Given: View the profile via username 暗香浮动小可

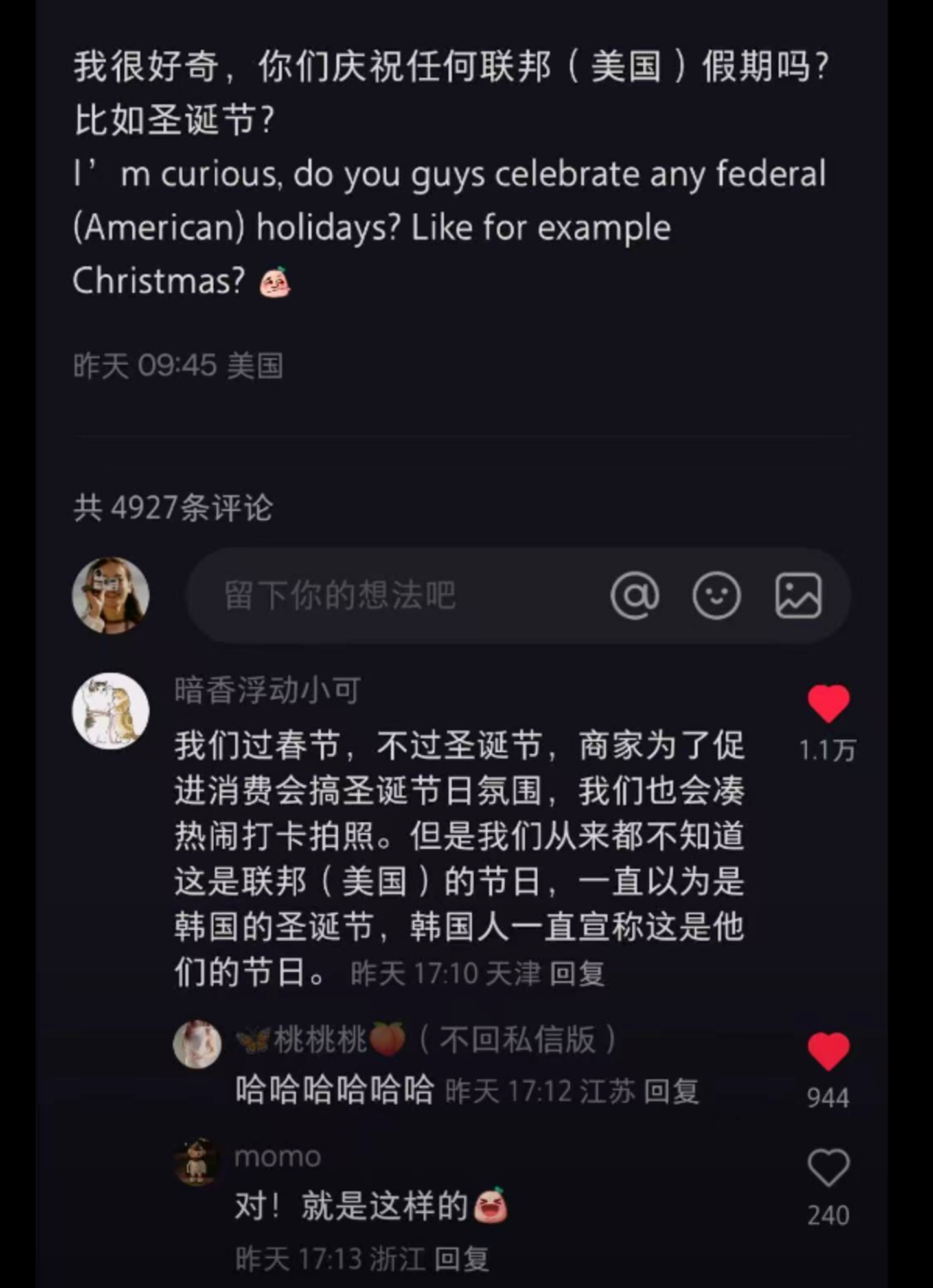Looking at the screenshot, I should tap(267, 690).
